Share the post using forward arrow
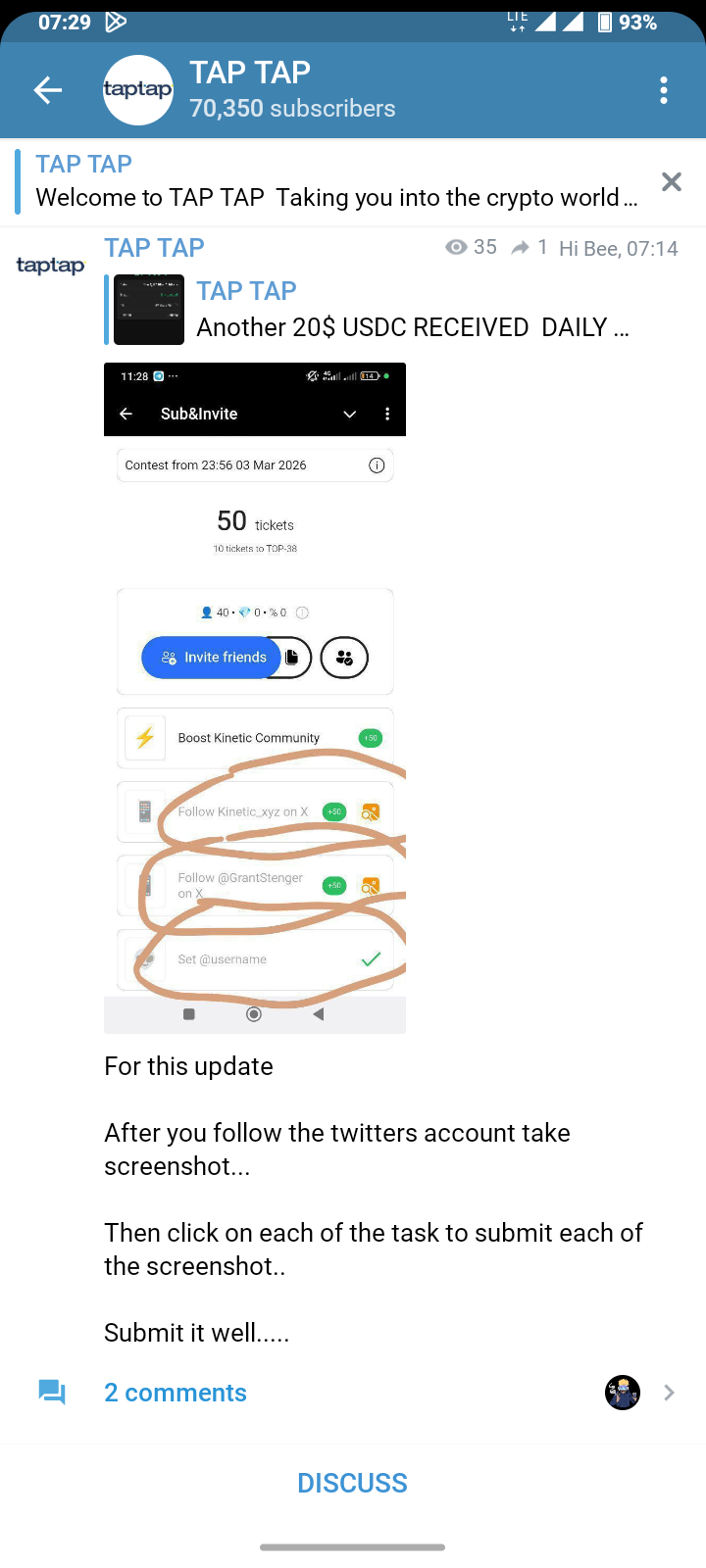This screenshot has height=1568, width=706. click(x=520, y=248)
